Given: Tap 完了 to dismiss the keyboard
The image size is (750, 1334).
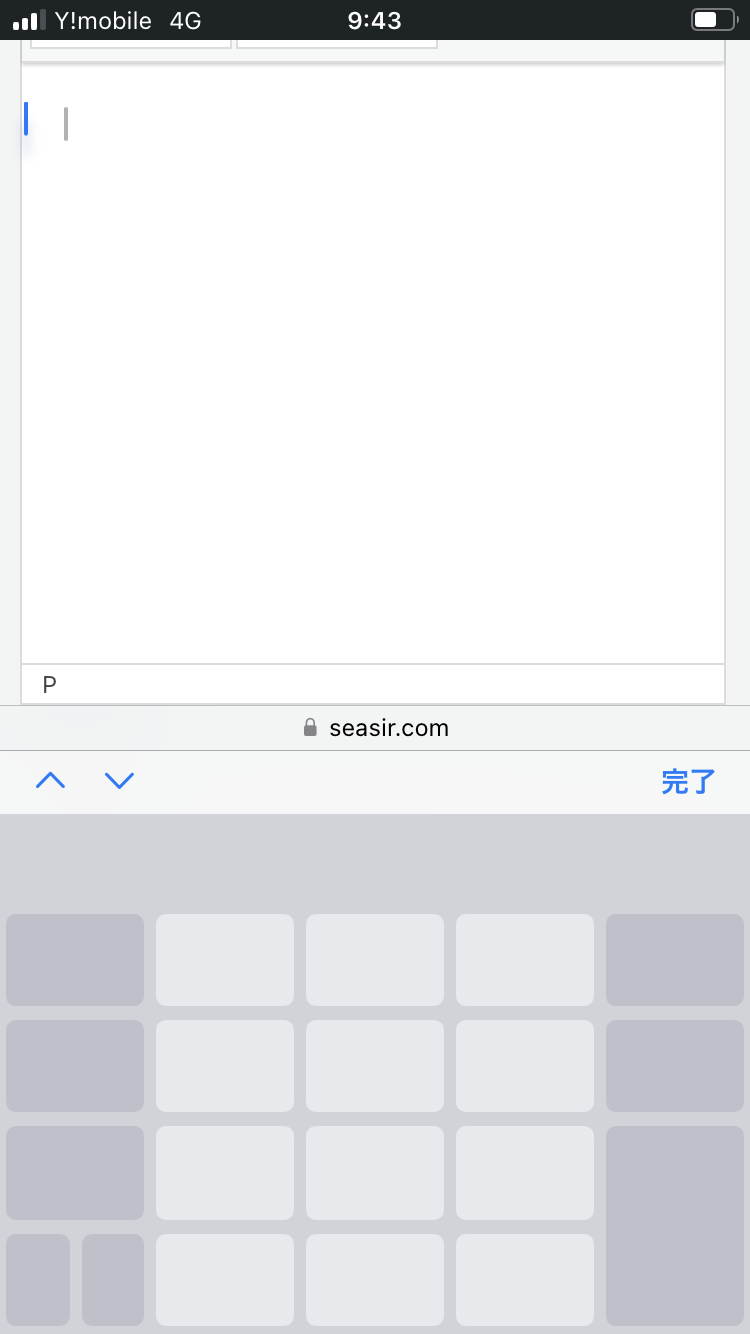Looking at the screenshot, I should tap(688, 781).
